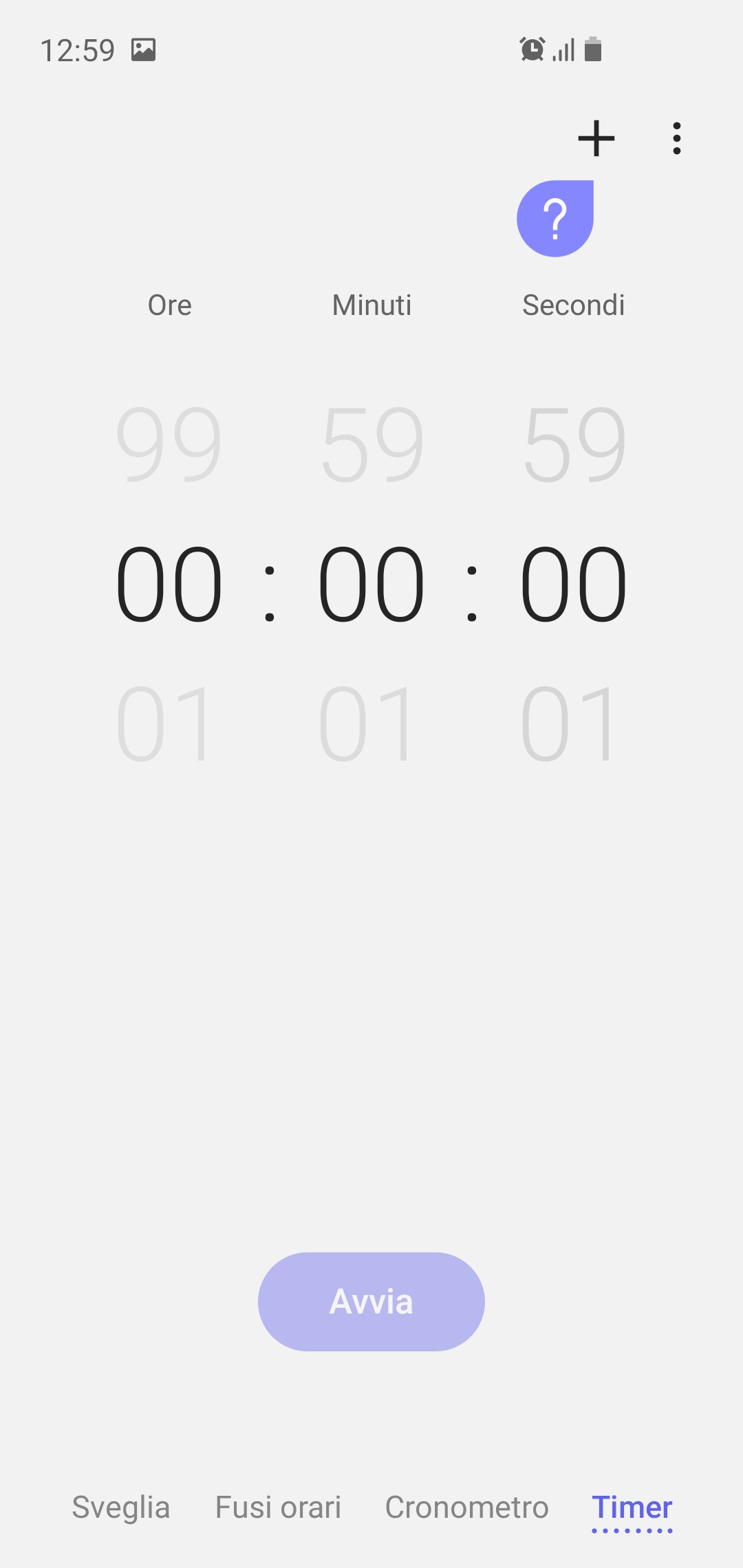743x1568 pixels.
Task: Tap the purple question mark help bubble
Action: pyautogui.click(x=555, y=219)
